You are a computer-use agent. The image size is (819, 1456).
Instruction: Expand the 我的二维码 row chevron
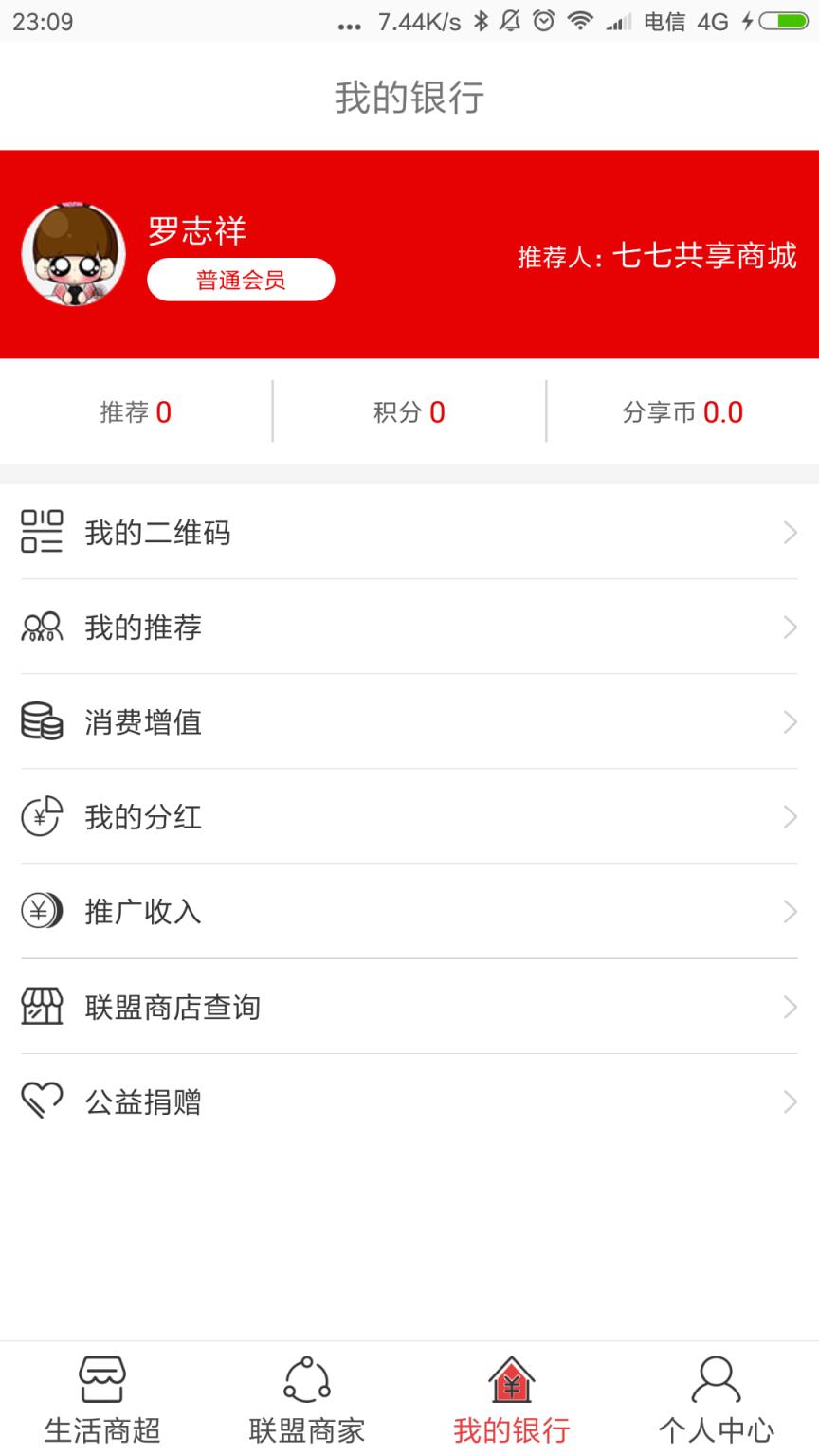click(791, 533)
